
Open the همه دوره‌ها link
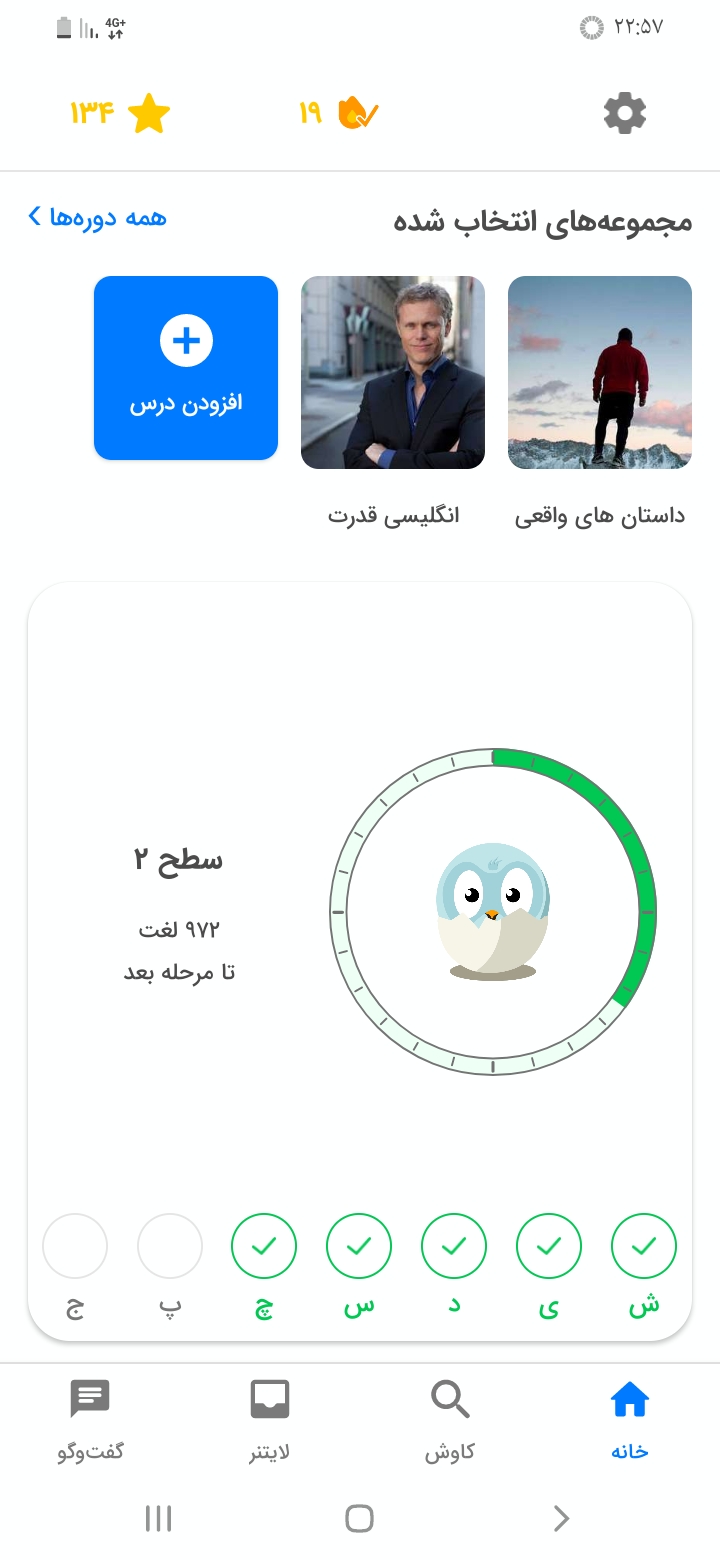97,217
